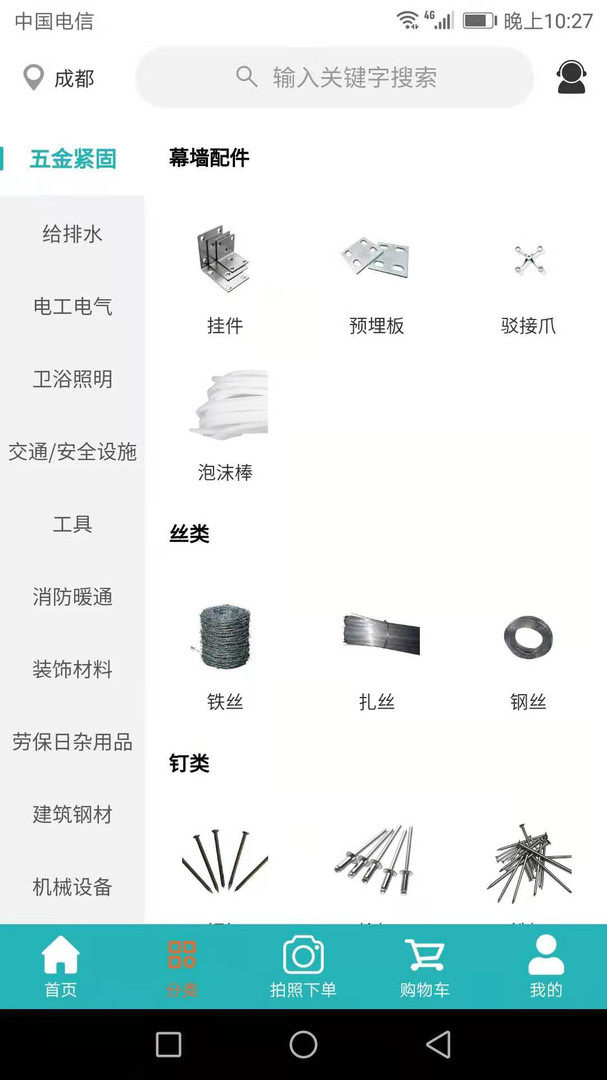Tap the keyword search box
The width and height of the screenshot is (607, 1080).
tap(335, 77)
